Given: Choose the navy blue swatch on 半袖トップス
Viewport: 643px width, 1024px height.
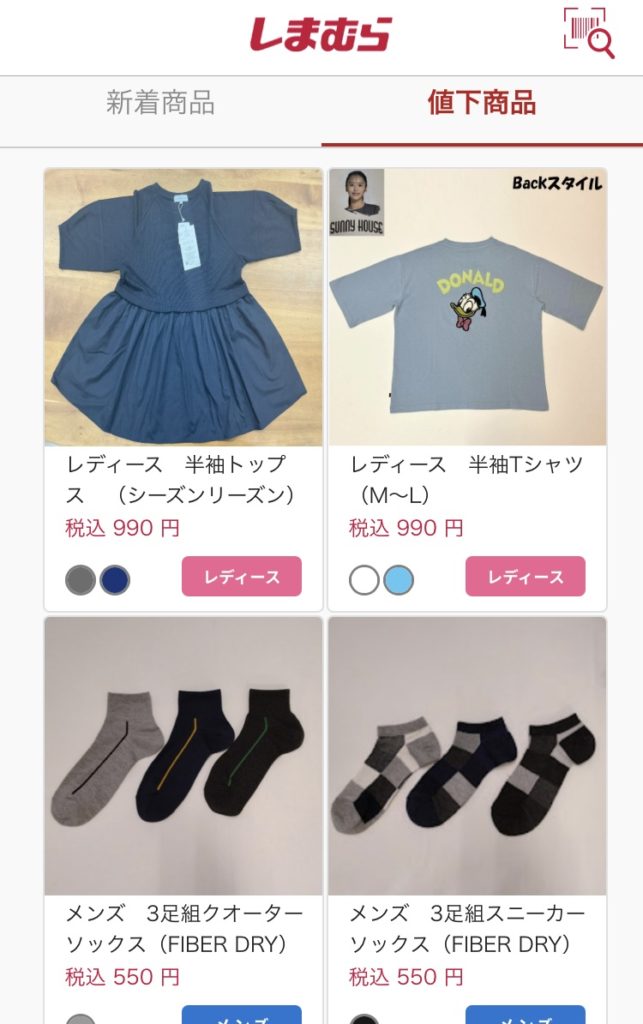Looking at the screenshot, I should pyautogui.click(x=115, y=580).
